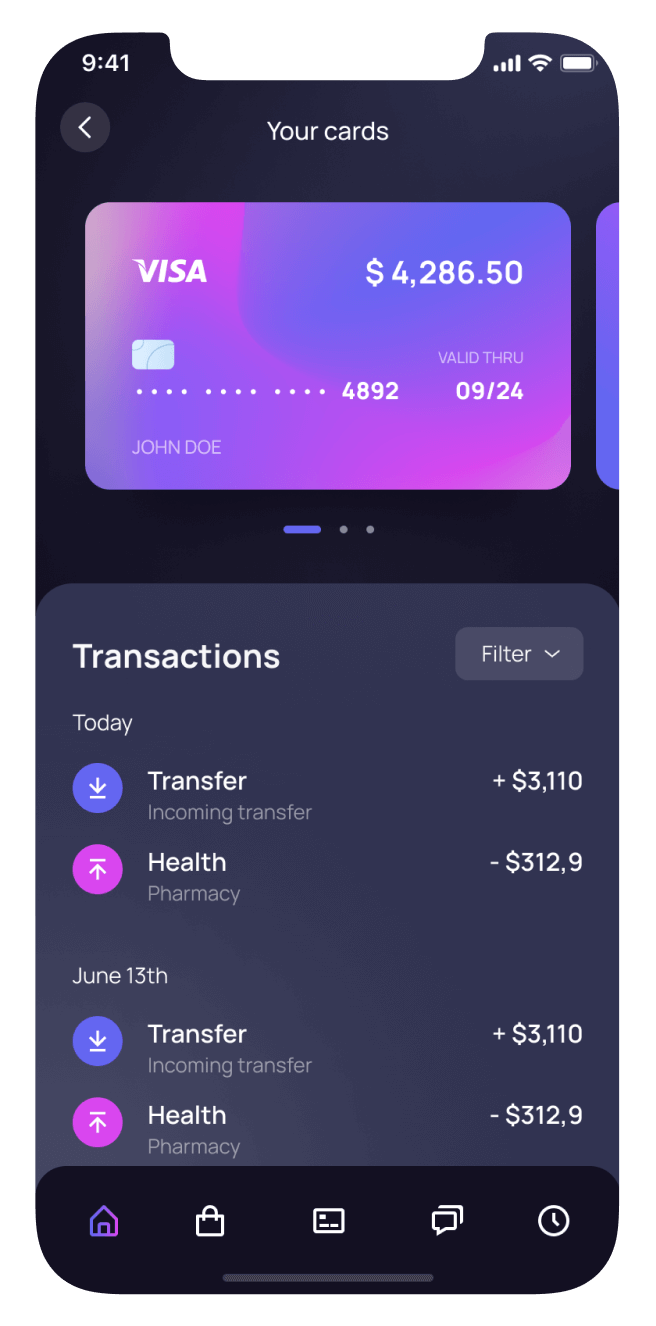Switch to the clock history tab

(554, 1221)
